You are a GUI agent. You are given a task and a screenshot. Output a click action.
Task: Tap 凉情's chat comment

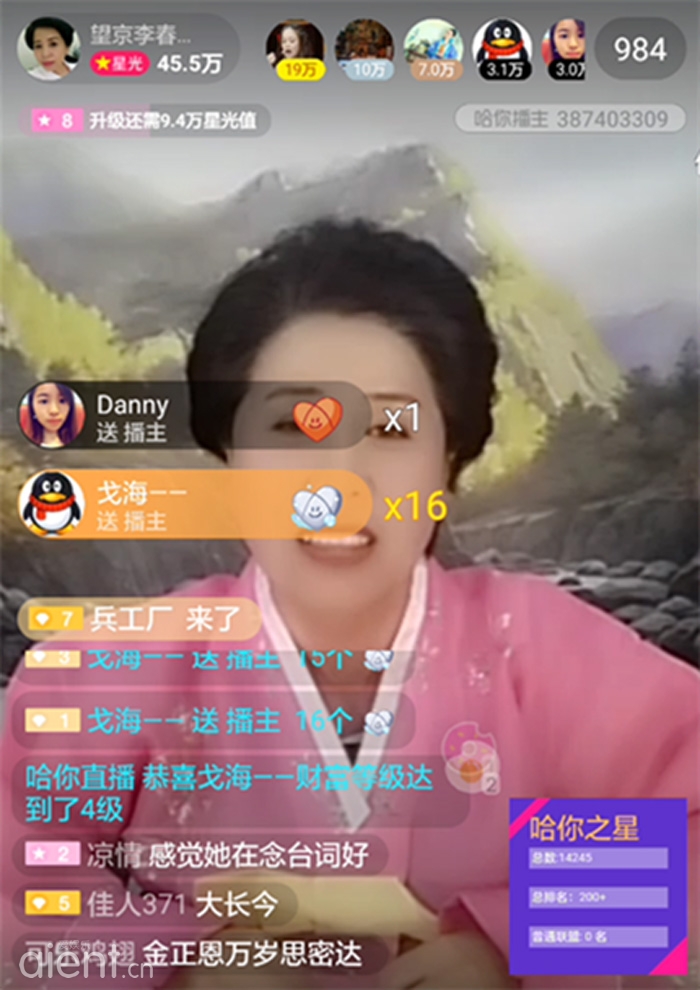click(200, 855)
